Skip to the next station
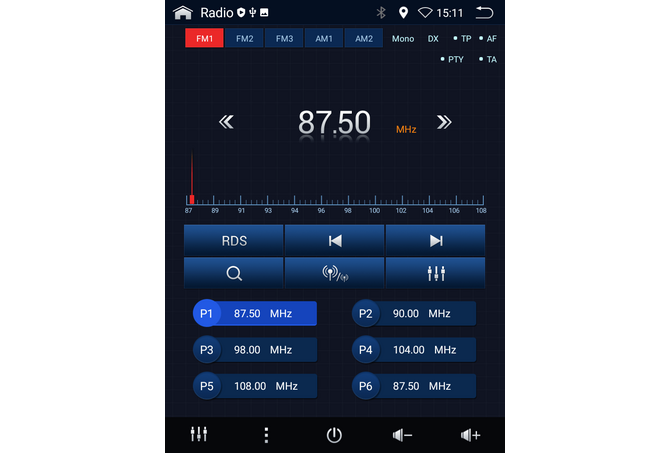Viewport: 670px width, 453px height. 435,240
